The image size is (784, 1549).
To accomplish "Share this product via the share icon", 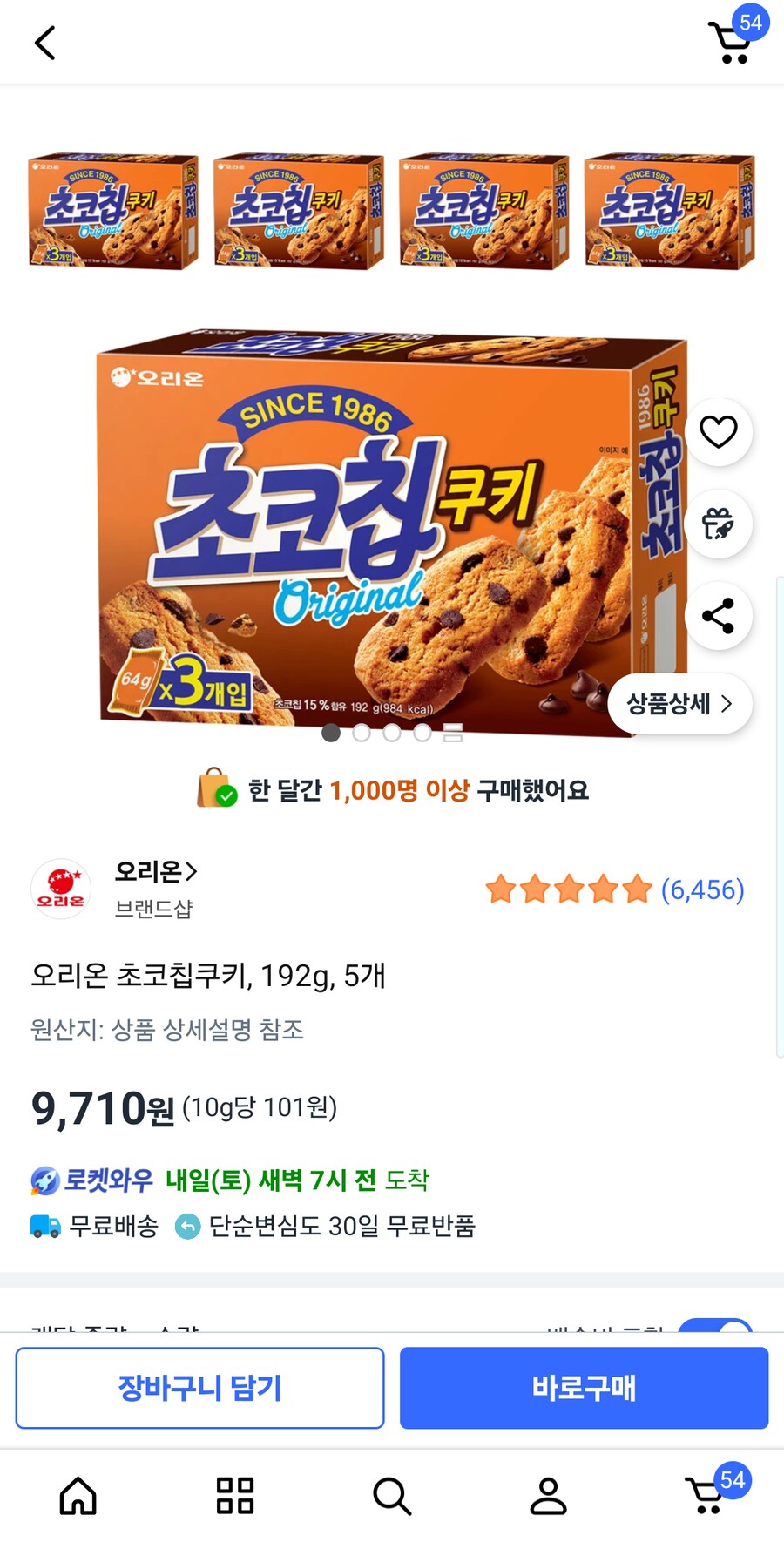I will pos(717,616).
